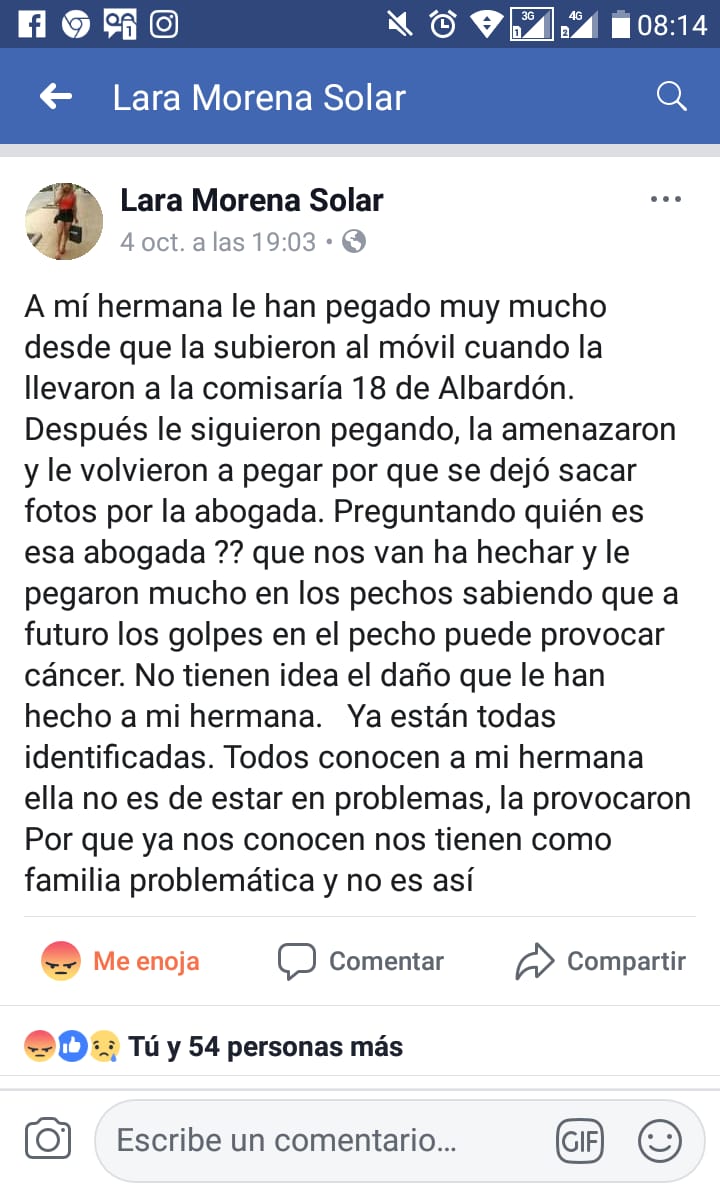Screen dimensions: 720x1193
Task: Tap Comentar under the post
Action: (x=361, y=961)
